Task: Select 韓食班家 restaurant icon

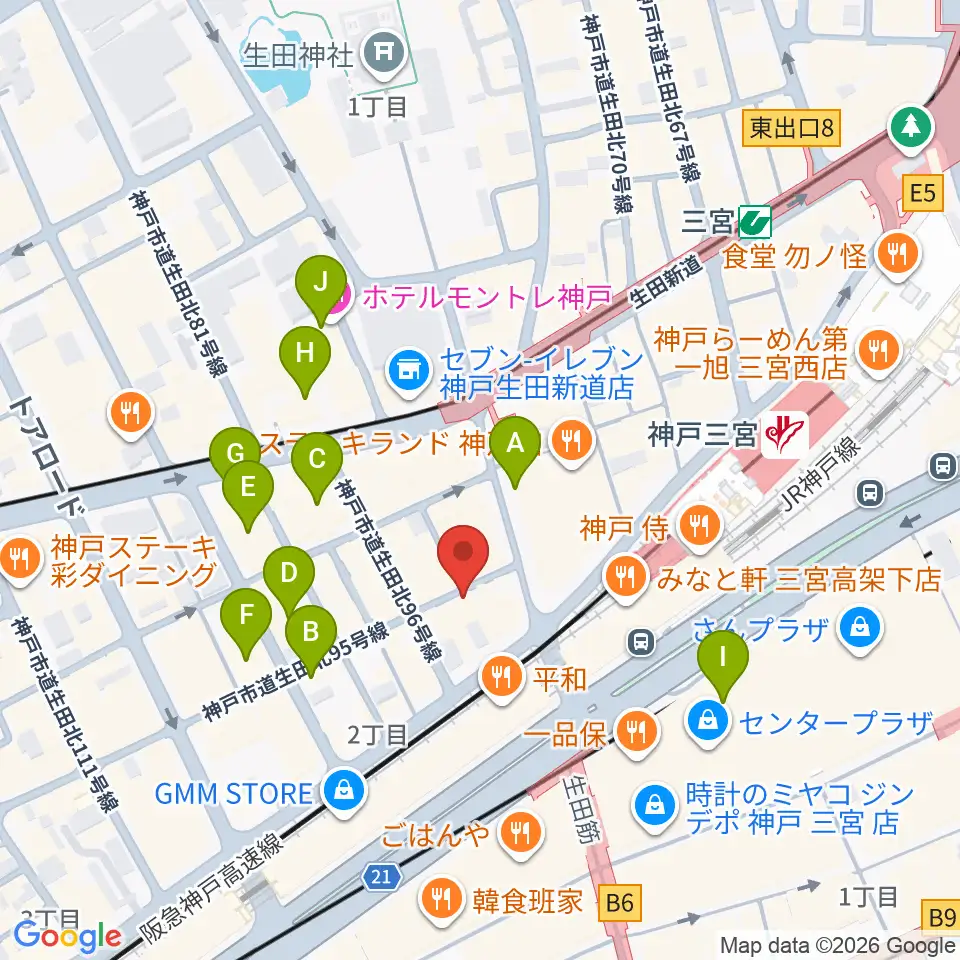Action: coord(442,901)
